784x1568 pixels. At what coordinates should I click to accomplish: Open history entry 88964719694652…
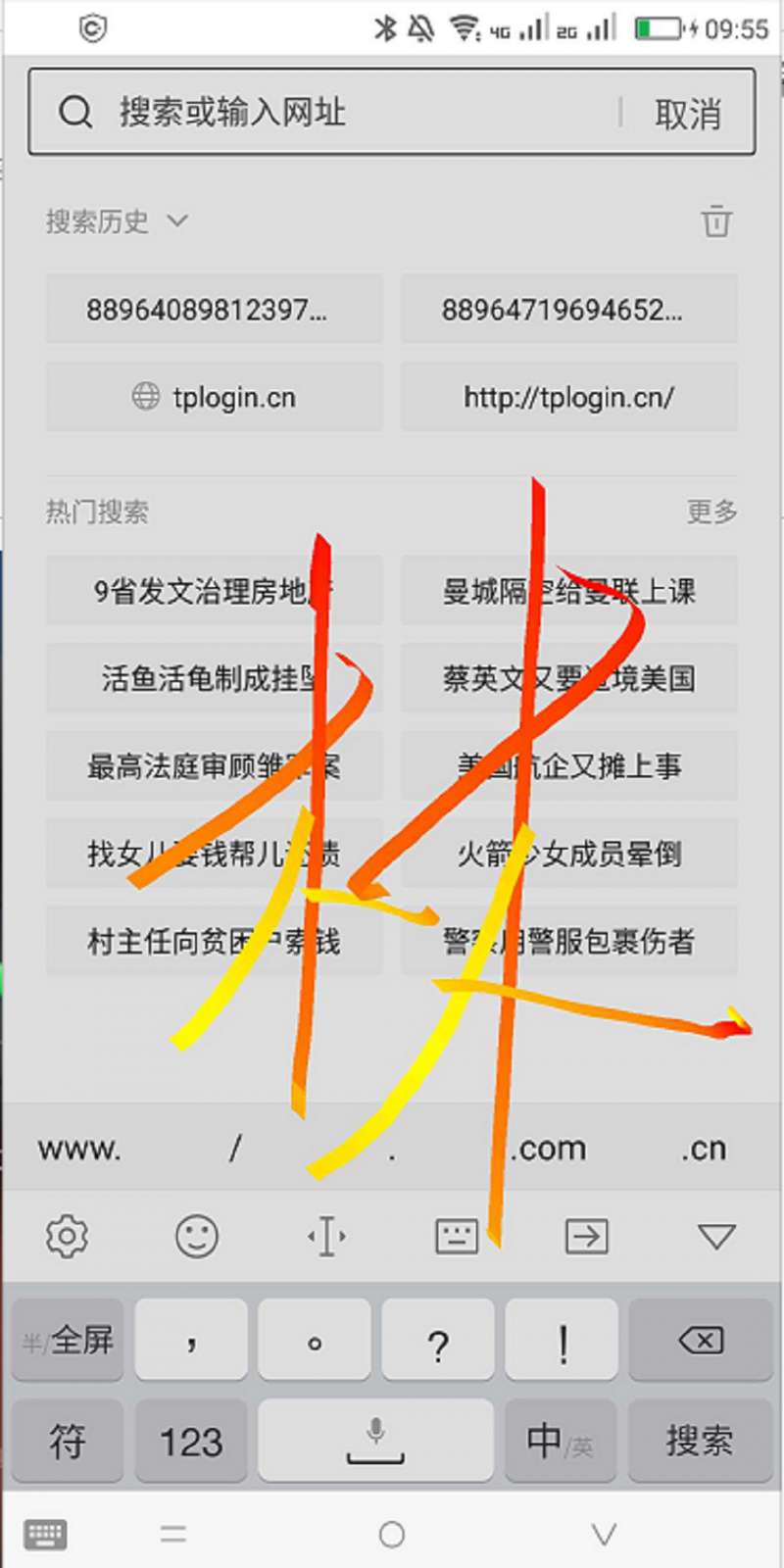click(569, 310)
